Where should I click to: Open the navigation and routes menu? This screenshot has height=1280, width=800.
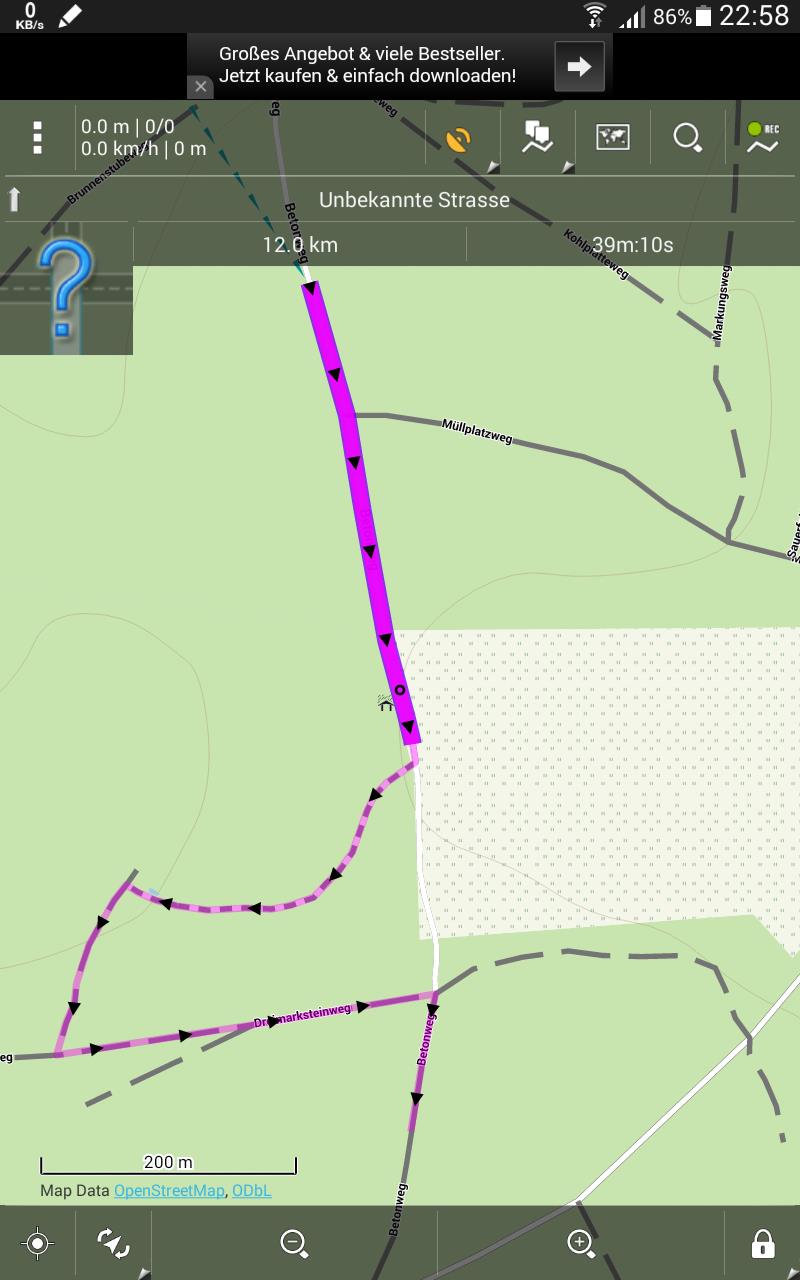coord(537,137)
